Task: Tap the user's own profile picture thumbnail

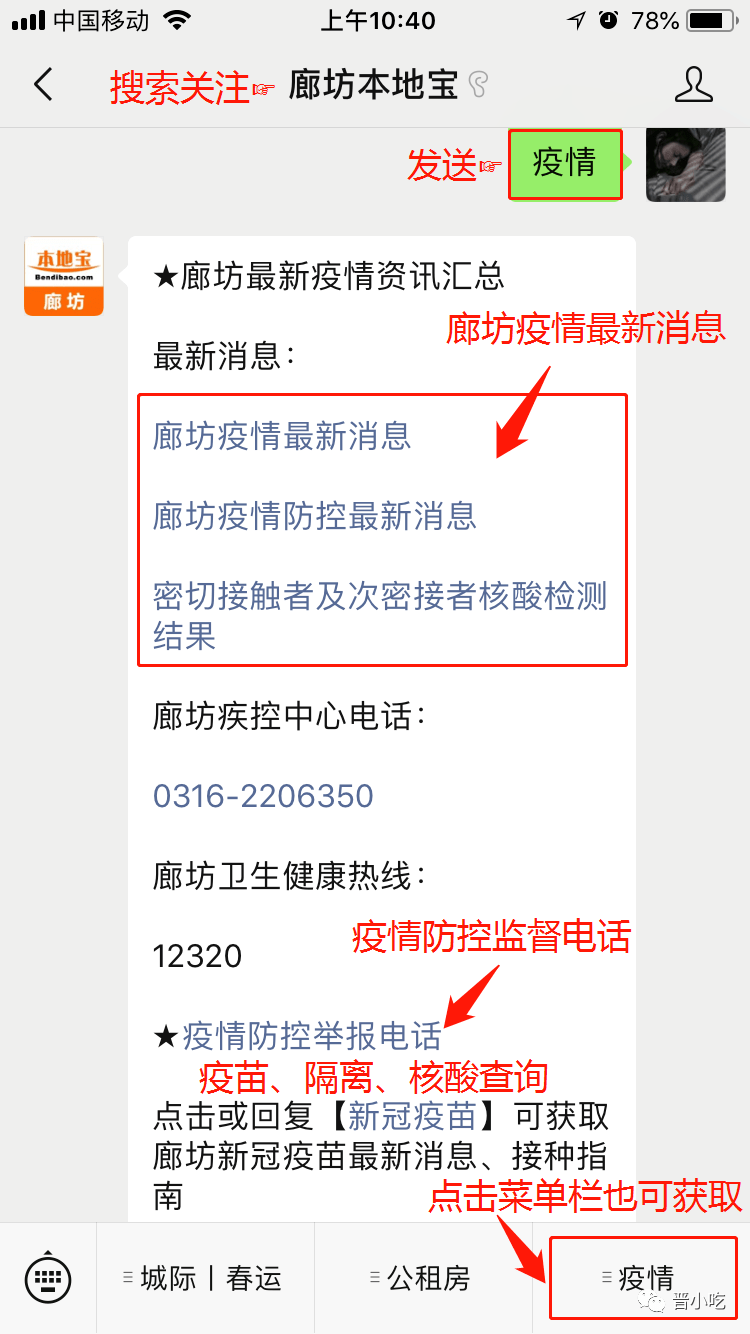Action: point(686,166)
